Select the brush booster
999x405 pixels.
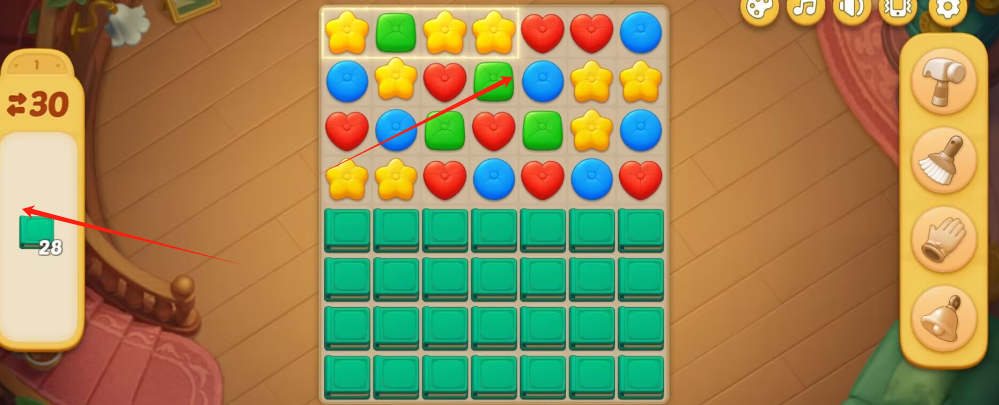[944, 160]
